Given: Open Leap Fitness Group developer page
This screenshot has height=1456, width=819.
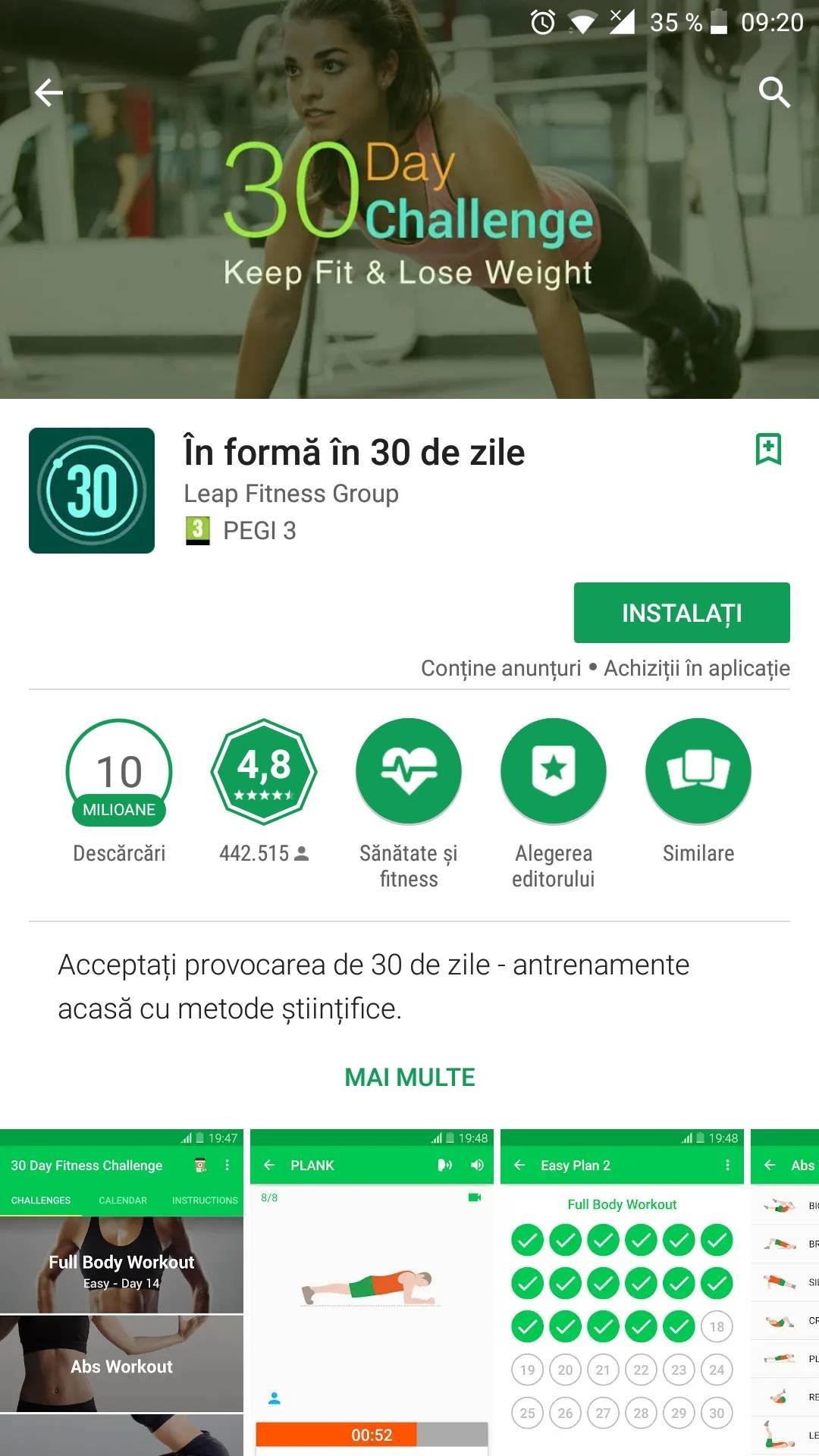Looking at the screenshot, I should [291, 494].
